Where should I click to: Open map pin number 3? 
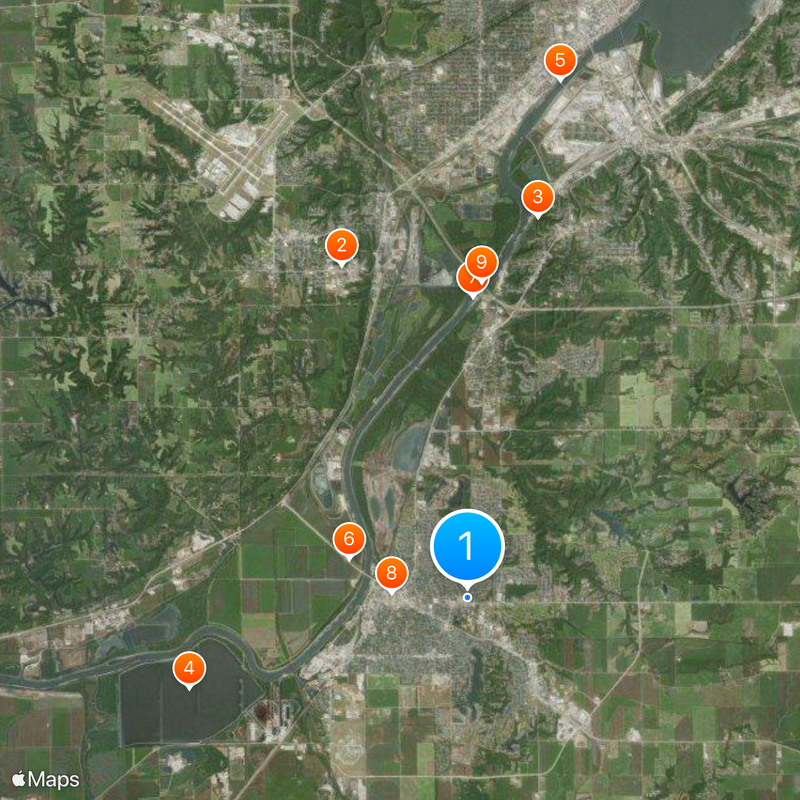tap(538, 196)
